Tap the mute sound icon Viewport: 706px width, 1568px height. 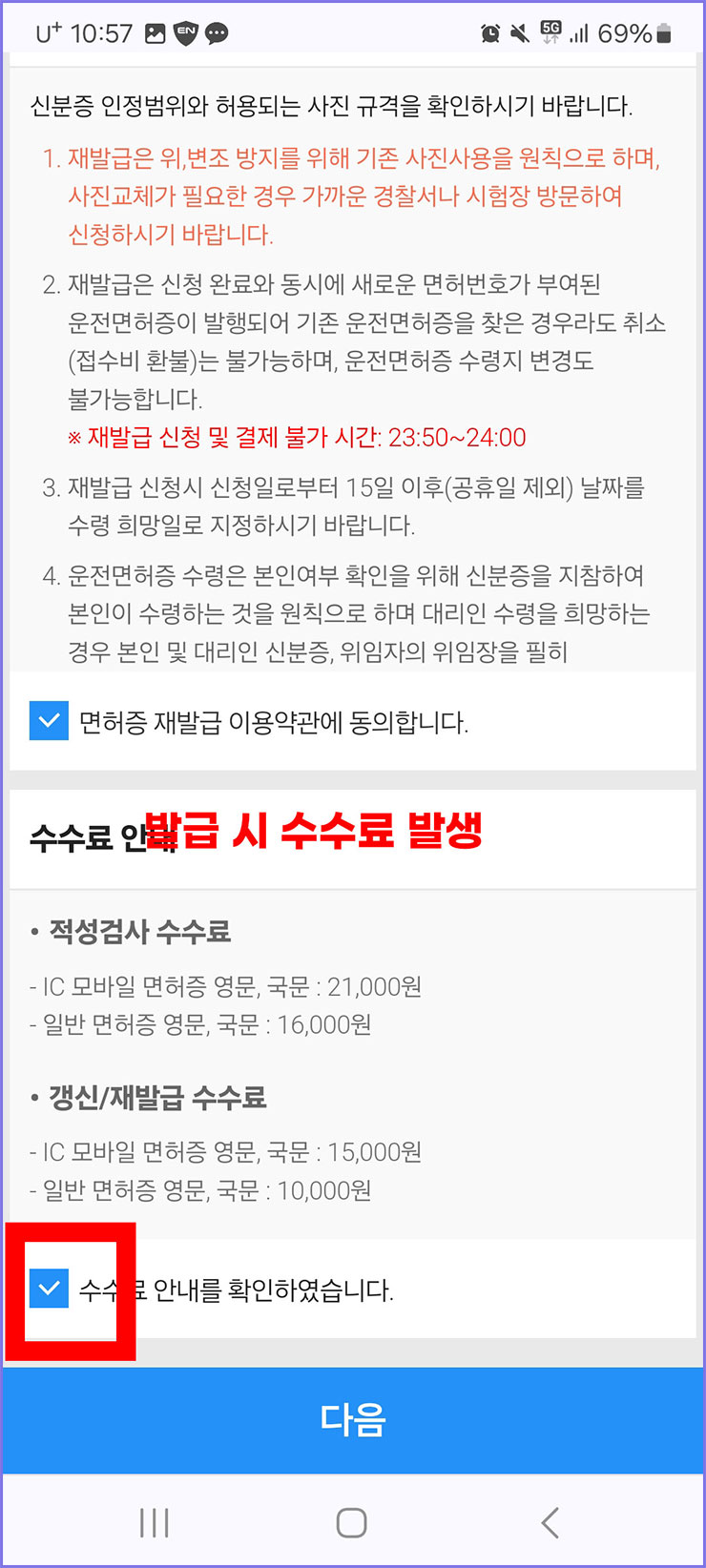tap(520, 32)
